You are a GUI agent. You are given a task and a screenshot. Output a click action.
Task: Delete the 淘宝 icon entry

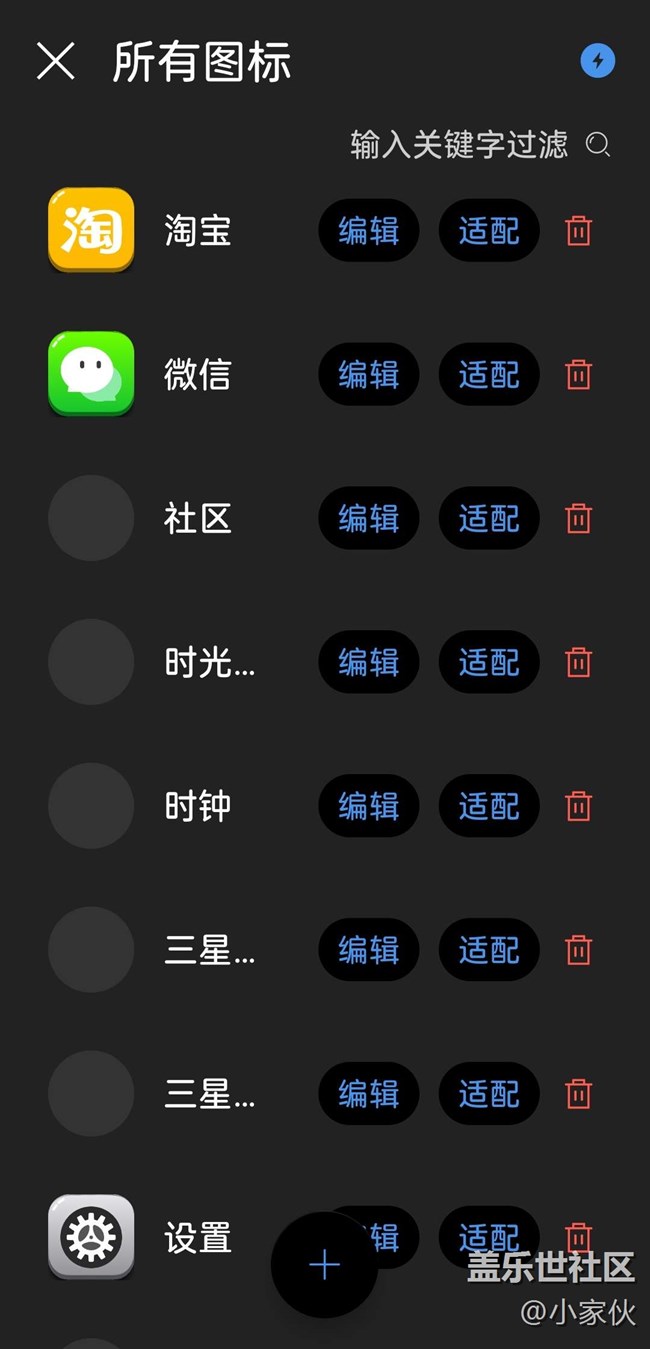point(578,231)
